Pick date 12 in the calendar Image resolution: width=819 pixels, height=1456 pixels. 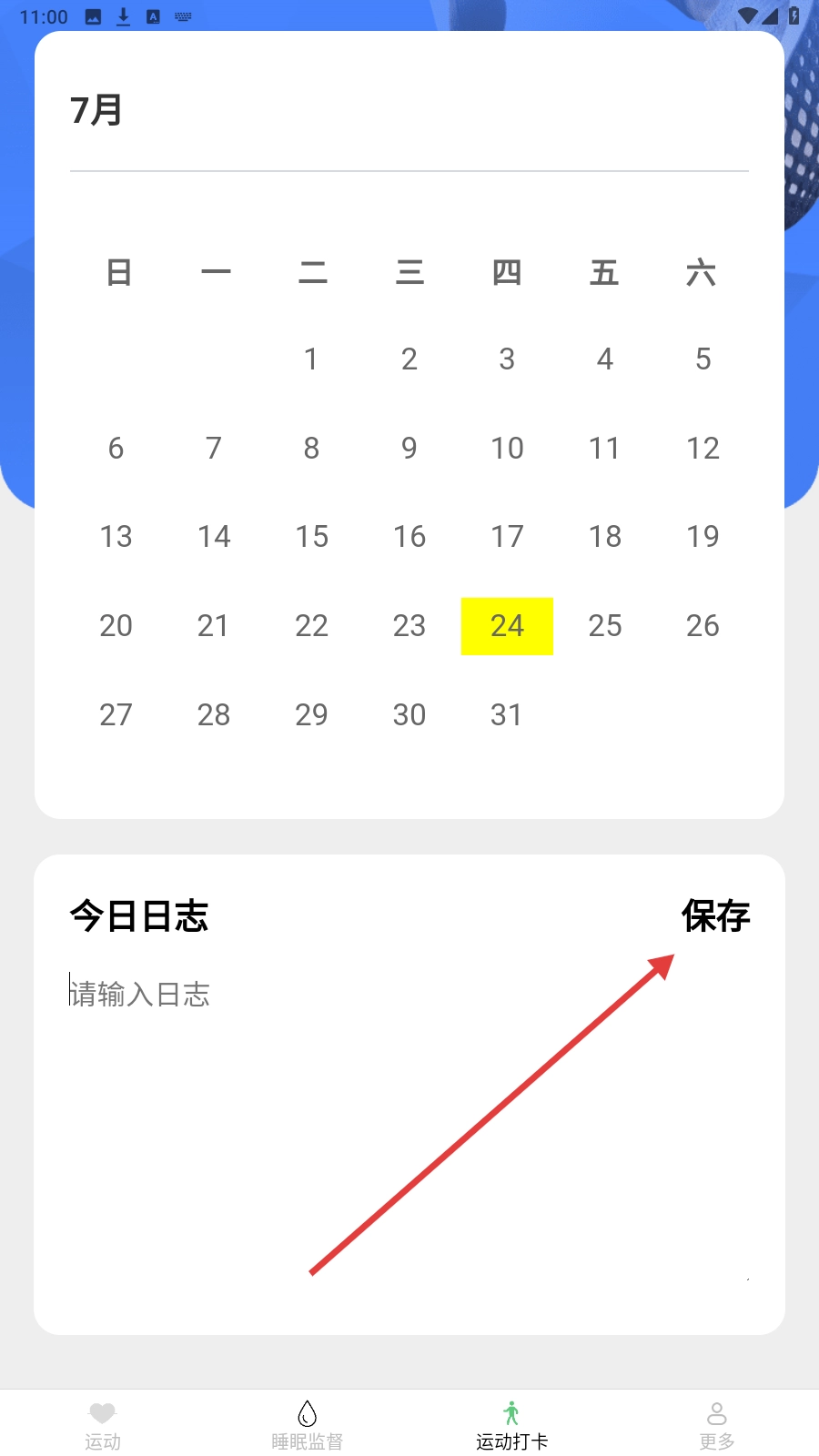tap(703, 449)
